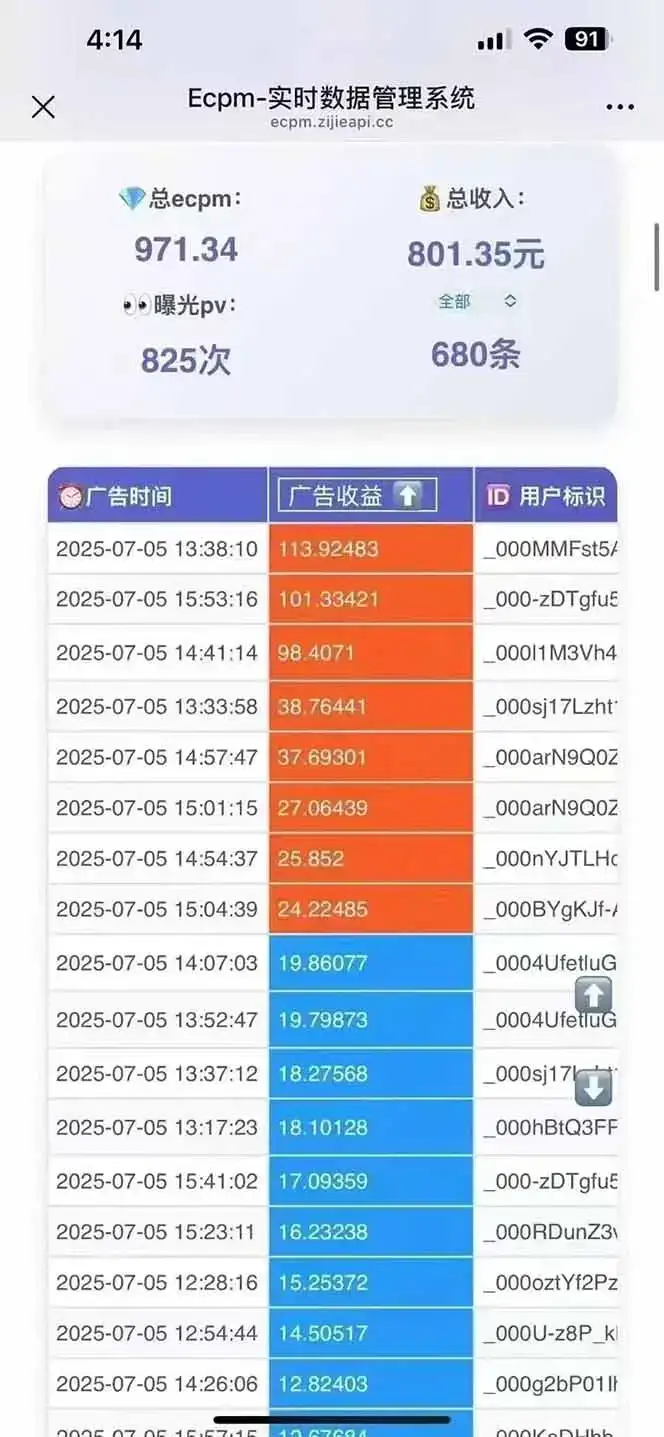The width and height of the screenshot is (664, 1437).
Task: Open the 全部 filter dropdown
Action: tap(477, 301)
